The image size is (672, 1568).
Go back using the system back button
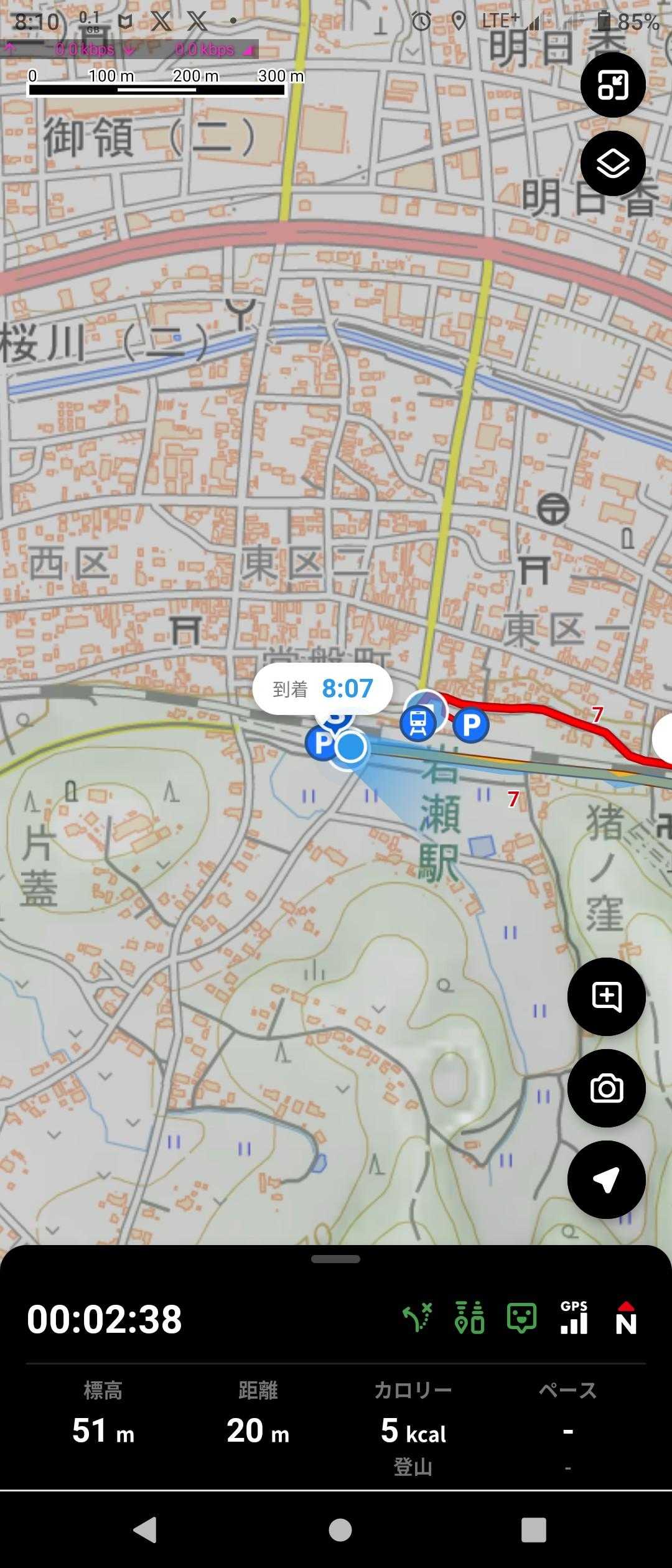146,1529
